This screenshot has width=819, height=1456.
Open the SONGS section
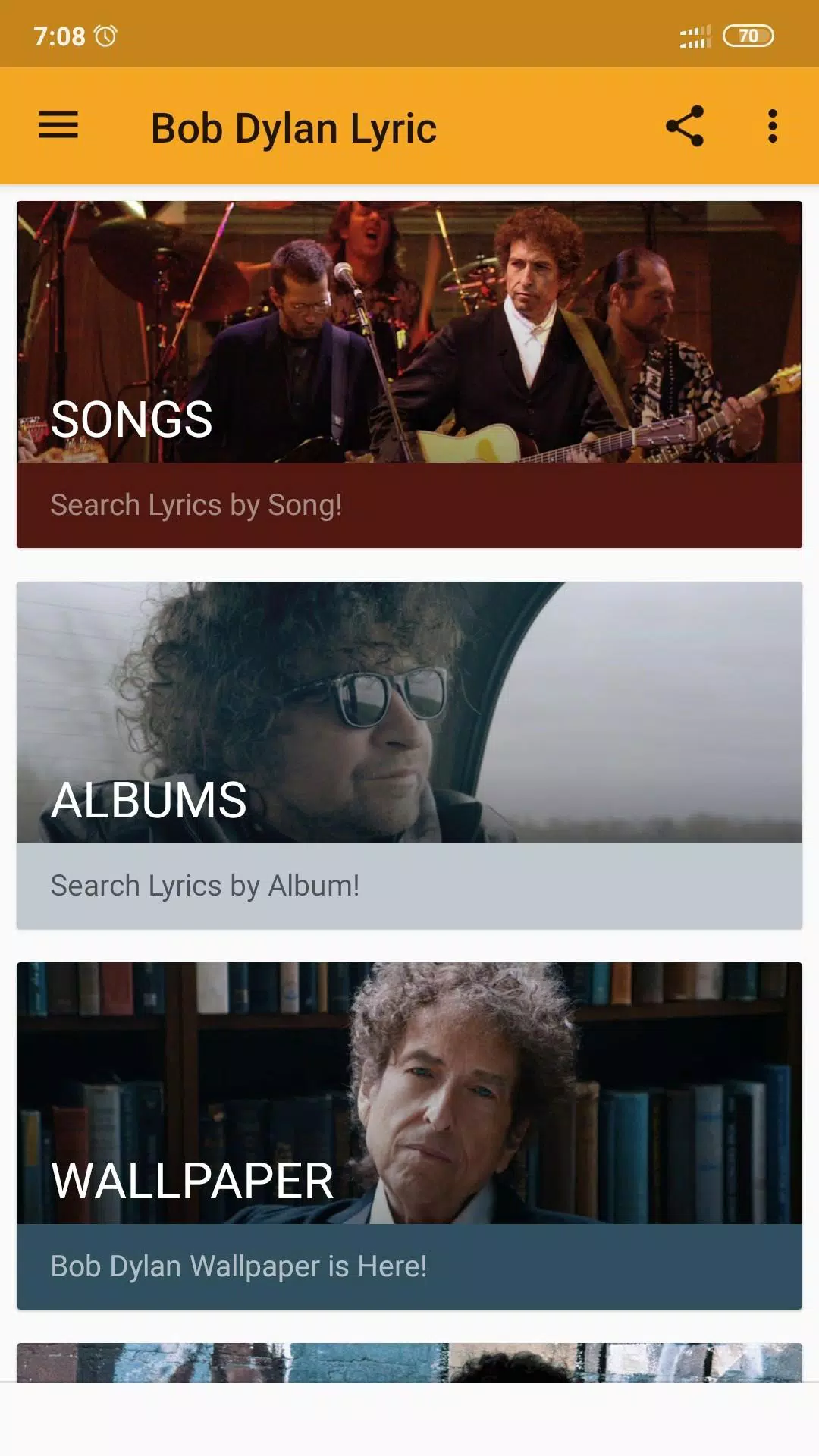(x=409, y=372)
